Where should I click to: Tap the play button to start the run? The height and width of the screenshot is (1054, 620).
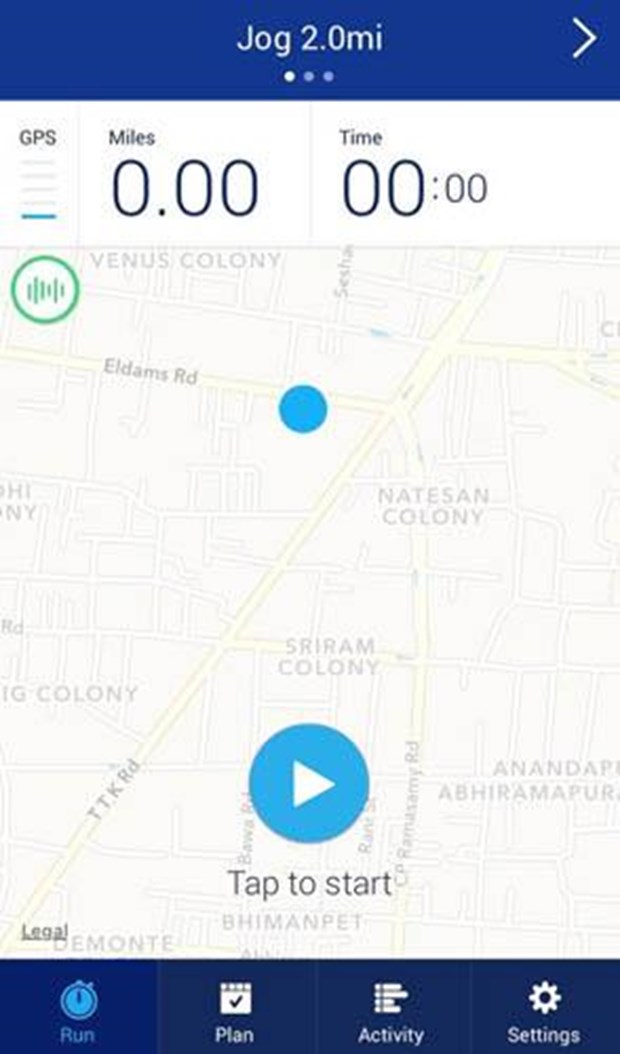[x=308, y=784]
